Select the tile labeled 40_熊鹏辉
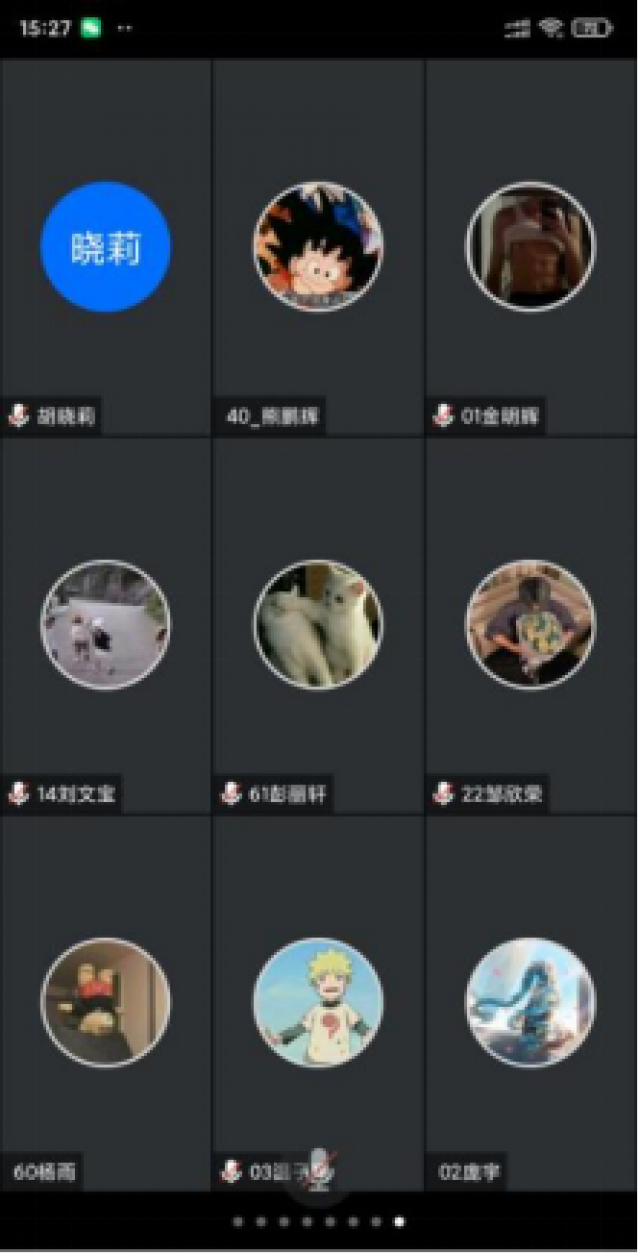Image resolution: width=640 pixels, height=1255 pixels. click(x=318, y=246)
